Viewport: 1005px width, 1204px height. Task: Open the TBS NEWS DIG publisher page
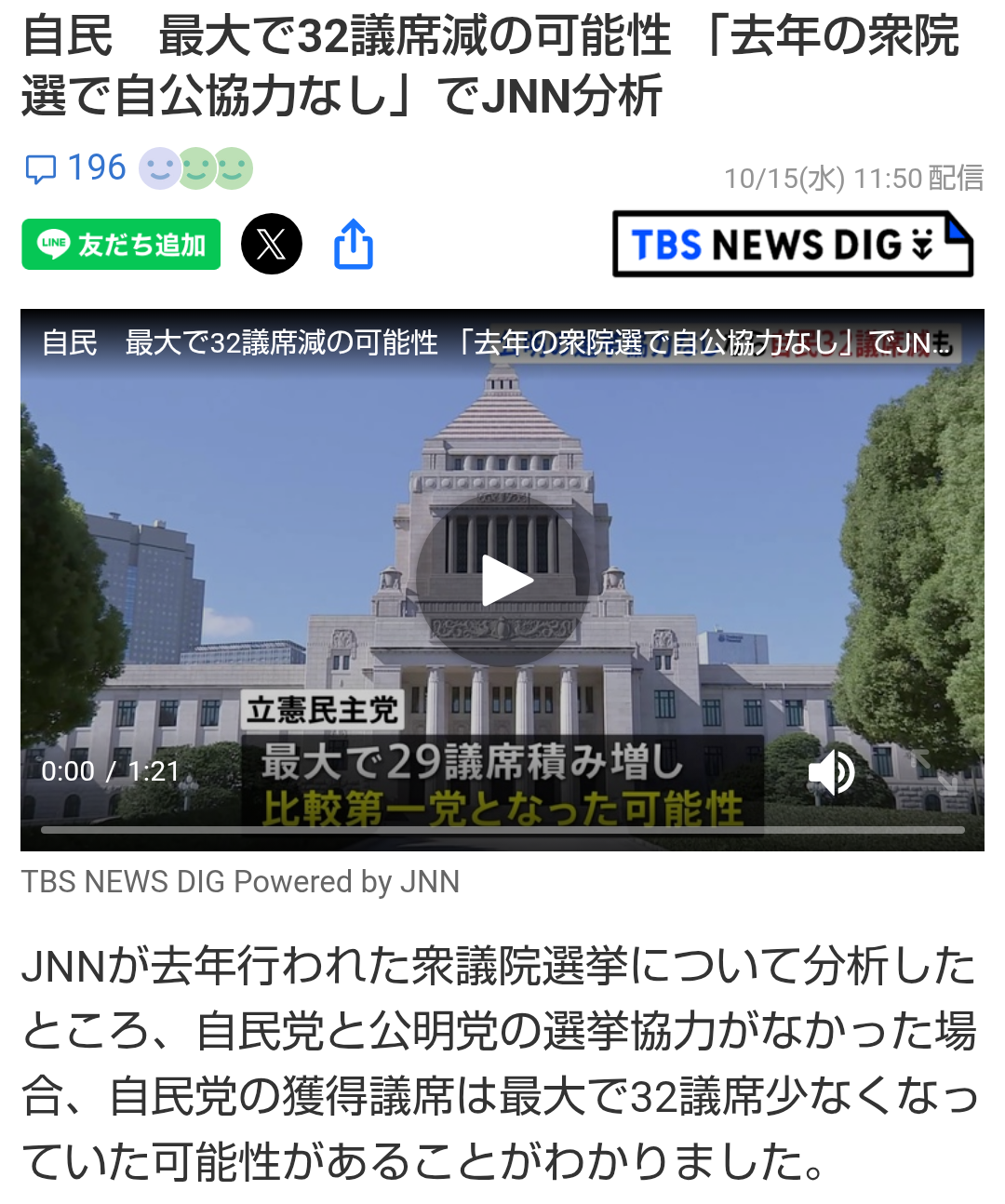pos(792,245)
